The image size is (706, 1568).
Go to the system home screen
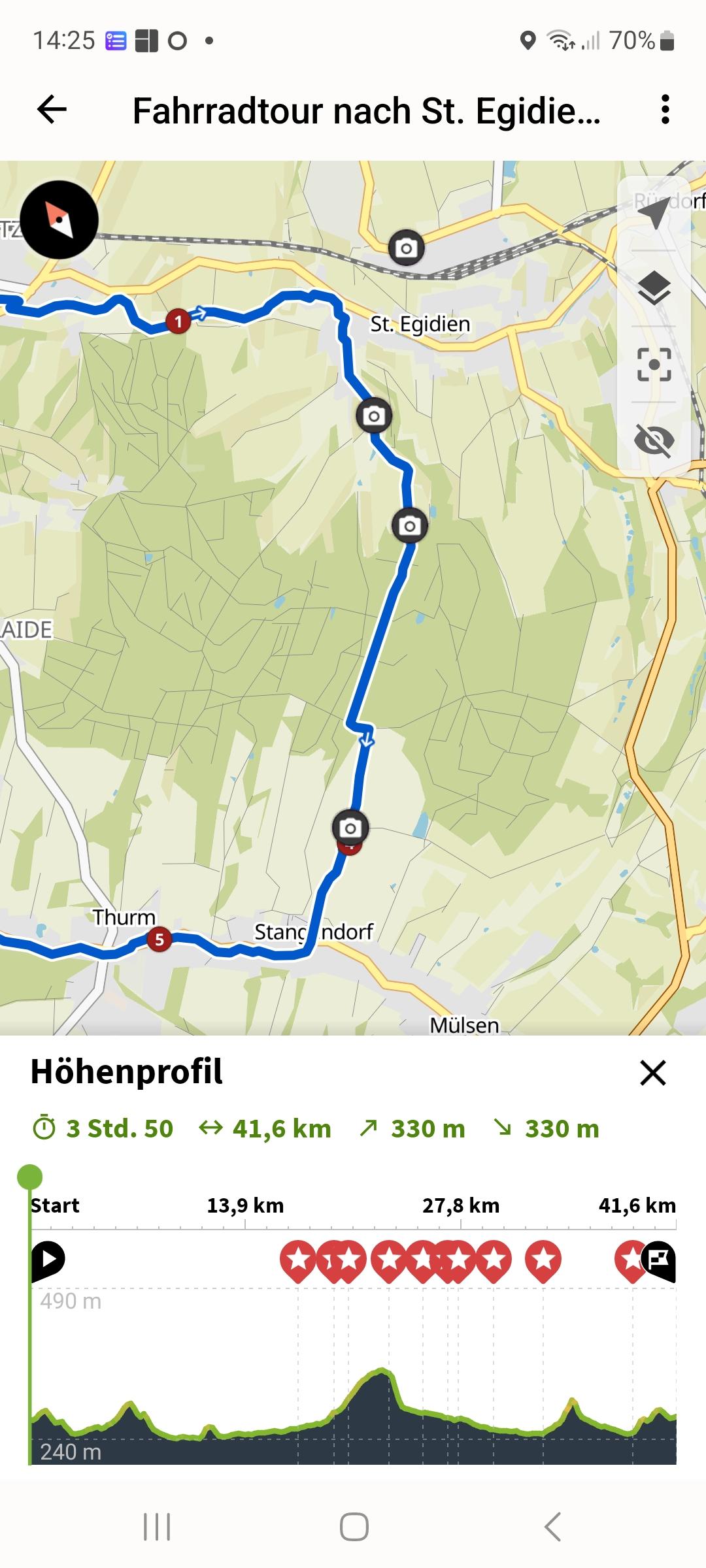point(354,1527)
